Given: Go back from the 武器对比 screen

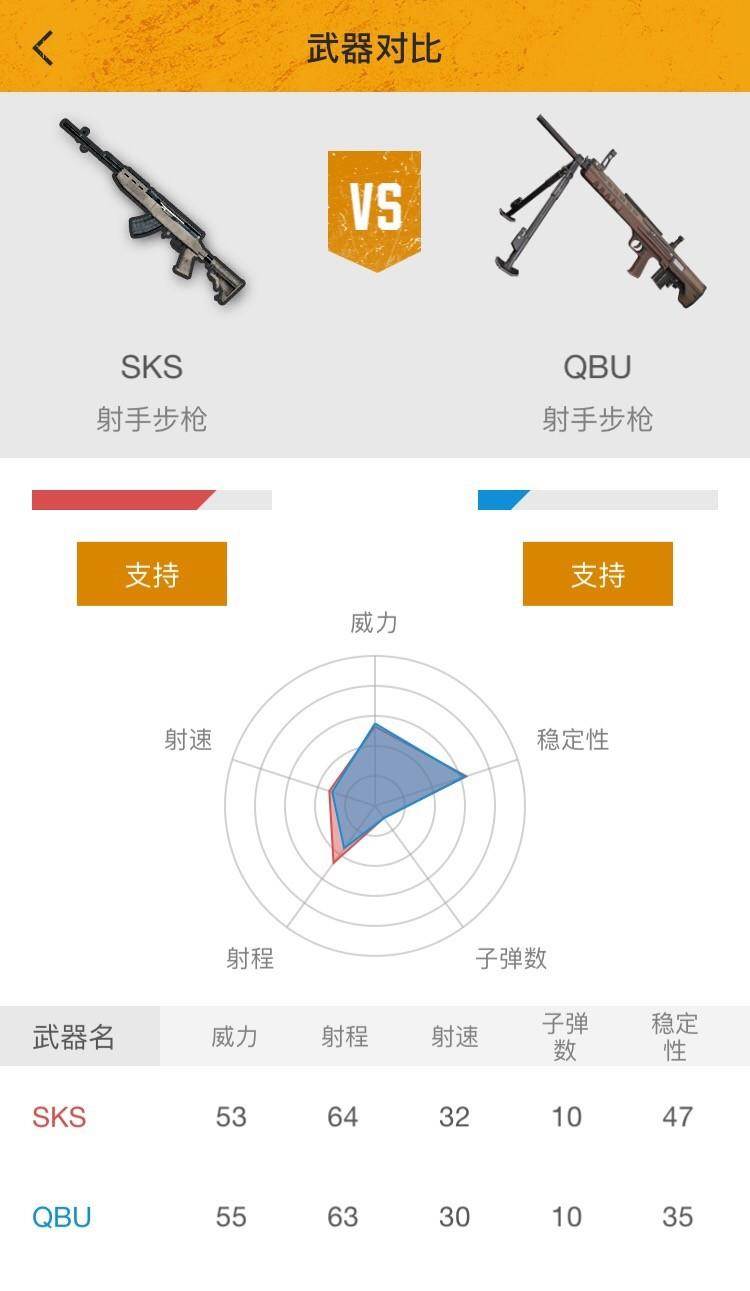Looking at the screenshot, I should 43,47.
